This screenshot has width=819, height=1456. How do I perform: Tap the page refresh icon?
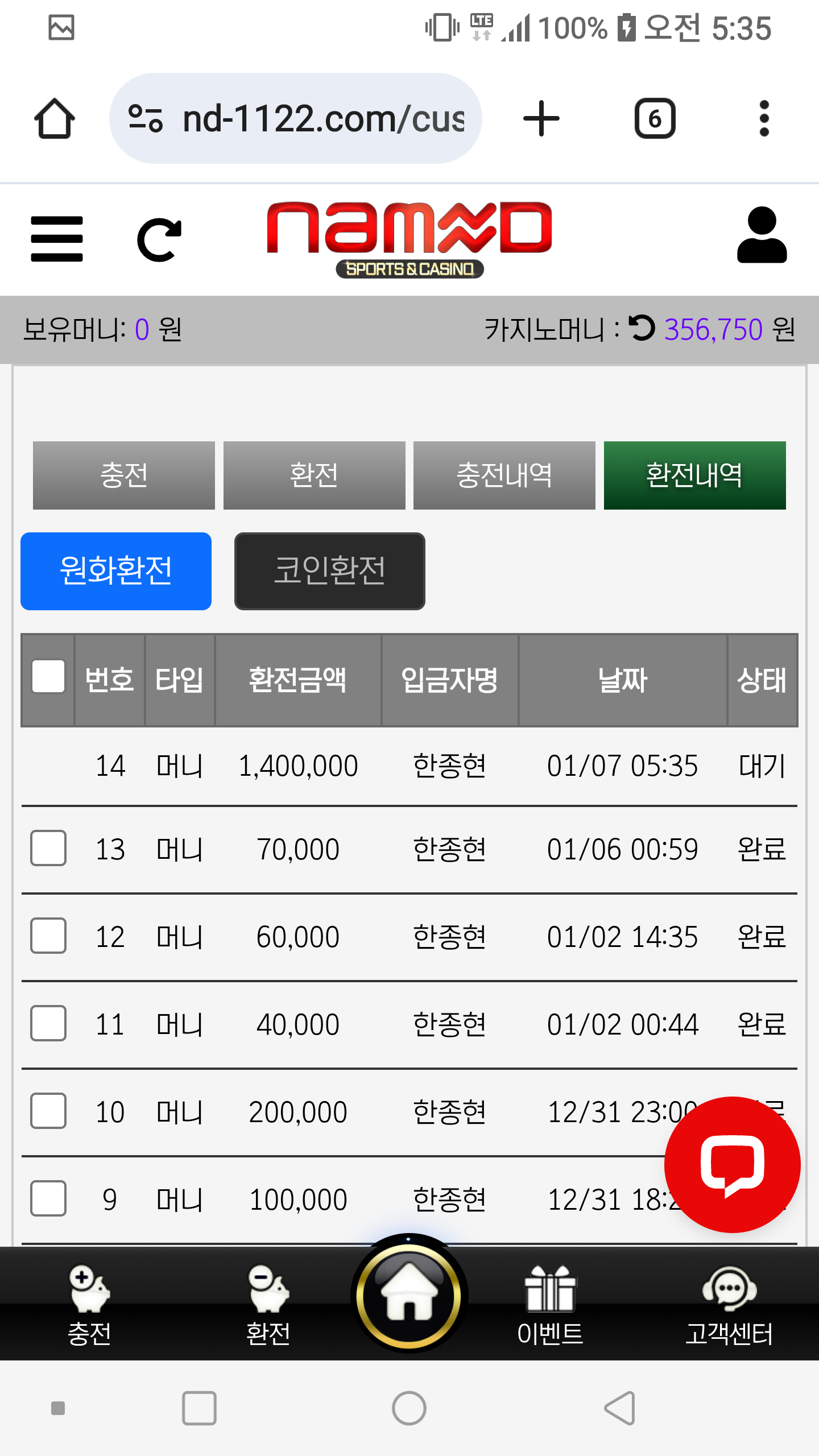click(x=159, y=239)
